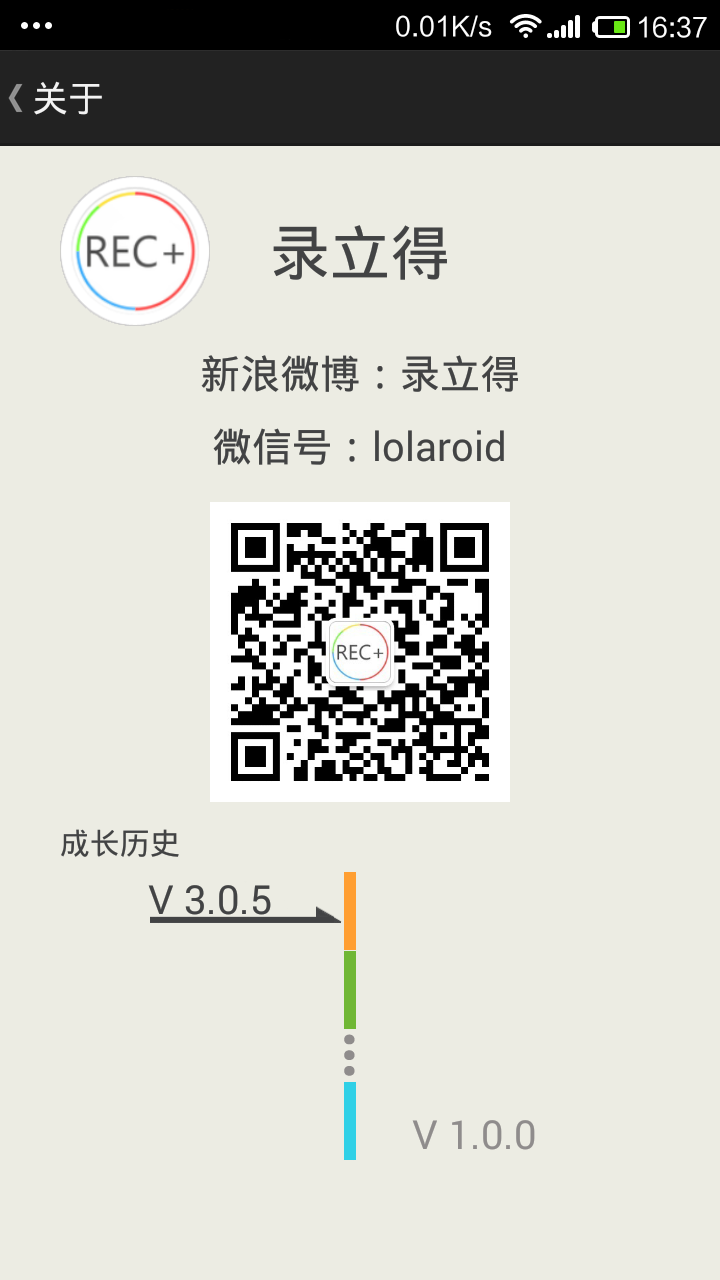Open the V 3.0.5 version entry
This screenshot has width=720, height=1280.
[x=211, y=901]
